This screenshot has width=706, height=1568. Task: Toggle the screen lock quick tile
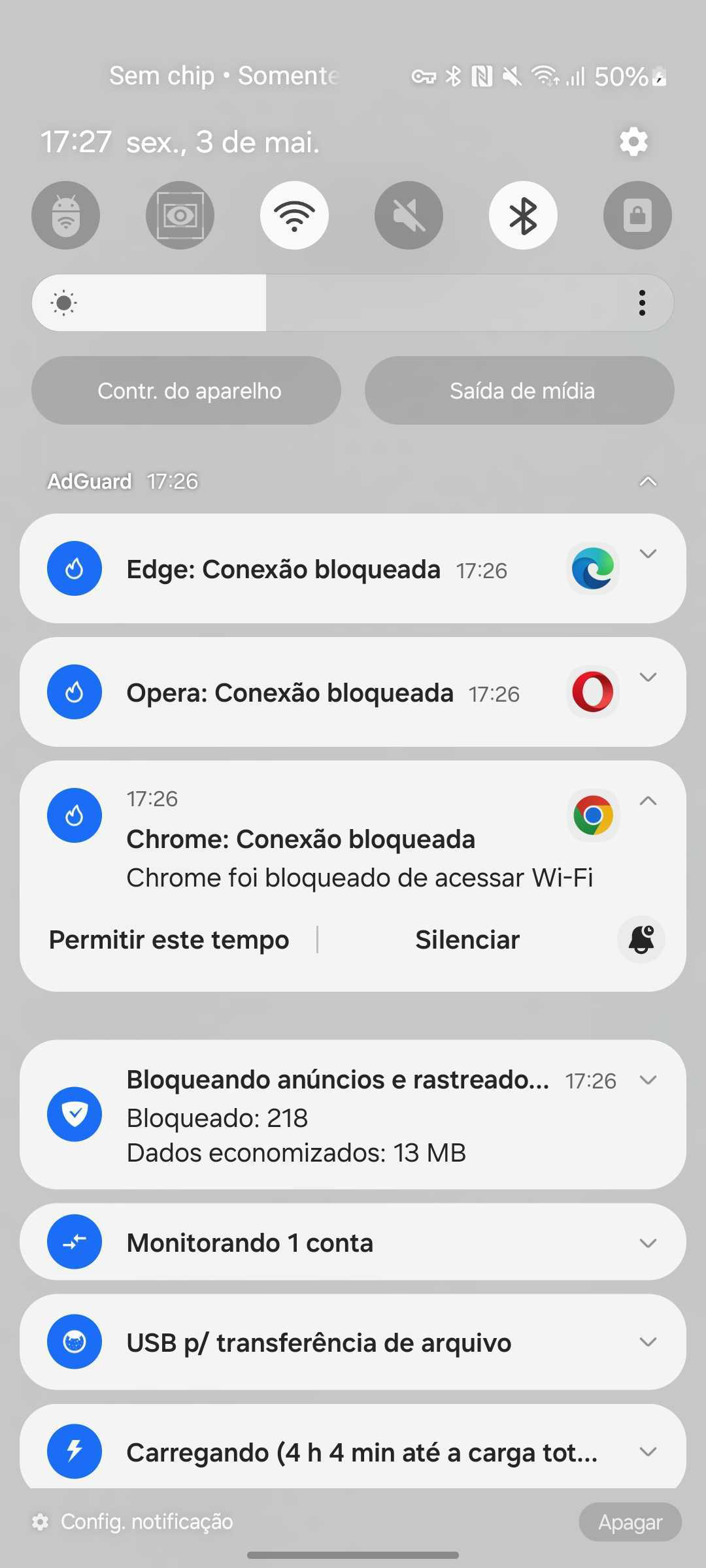[637, 215]
